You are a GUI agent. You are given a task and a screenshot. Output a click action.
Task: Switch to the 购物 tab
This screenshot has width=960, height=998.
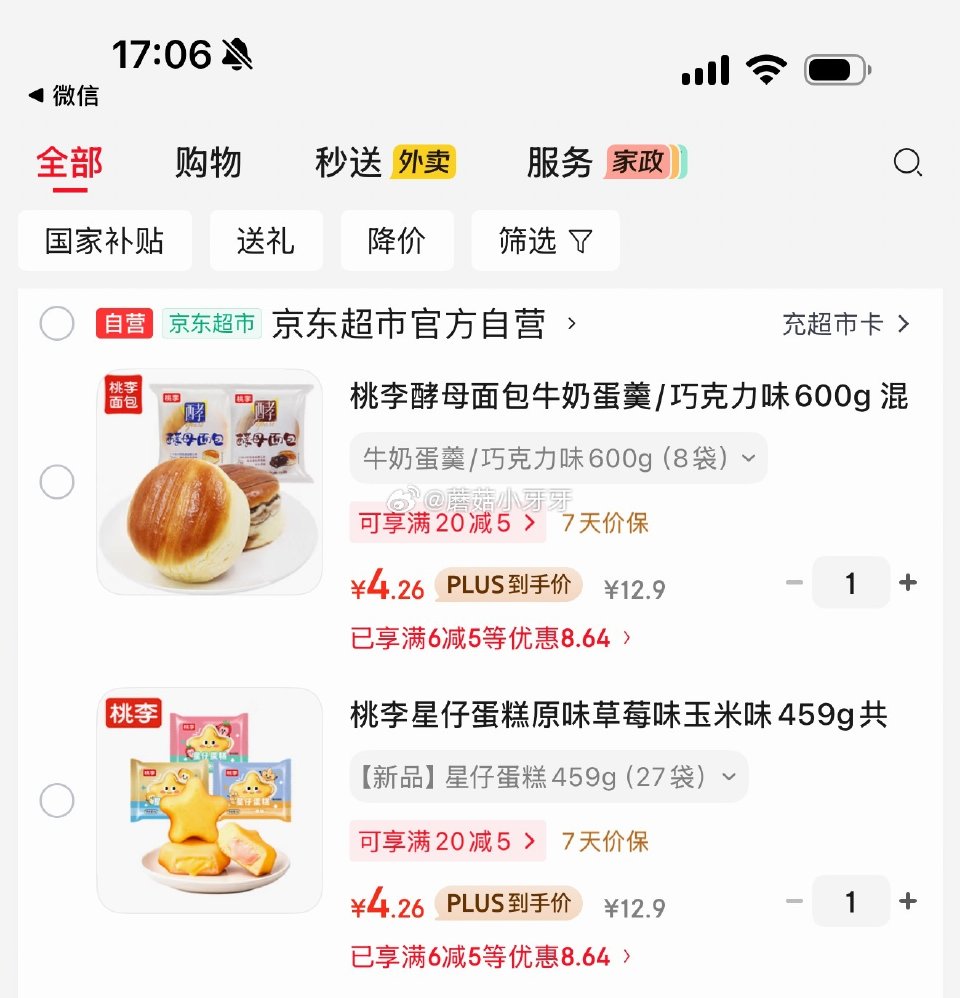point(208,163)
